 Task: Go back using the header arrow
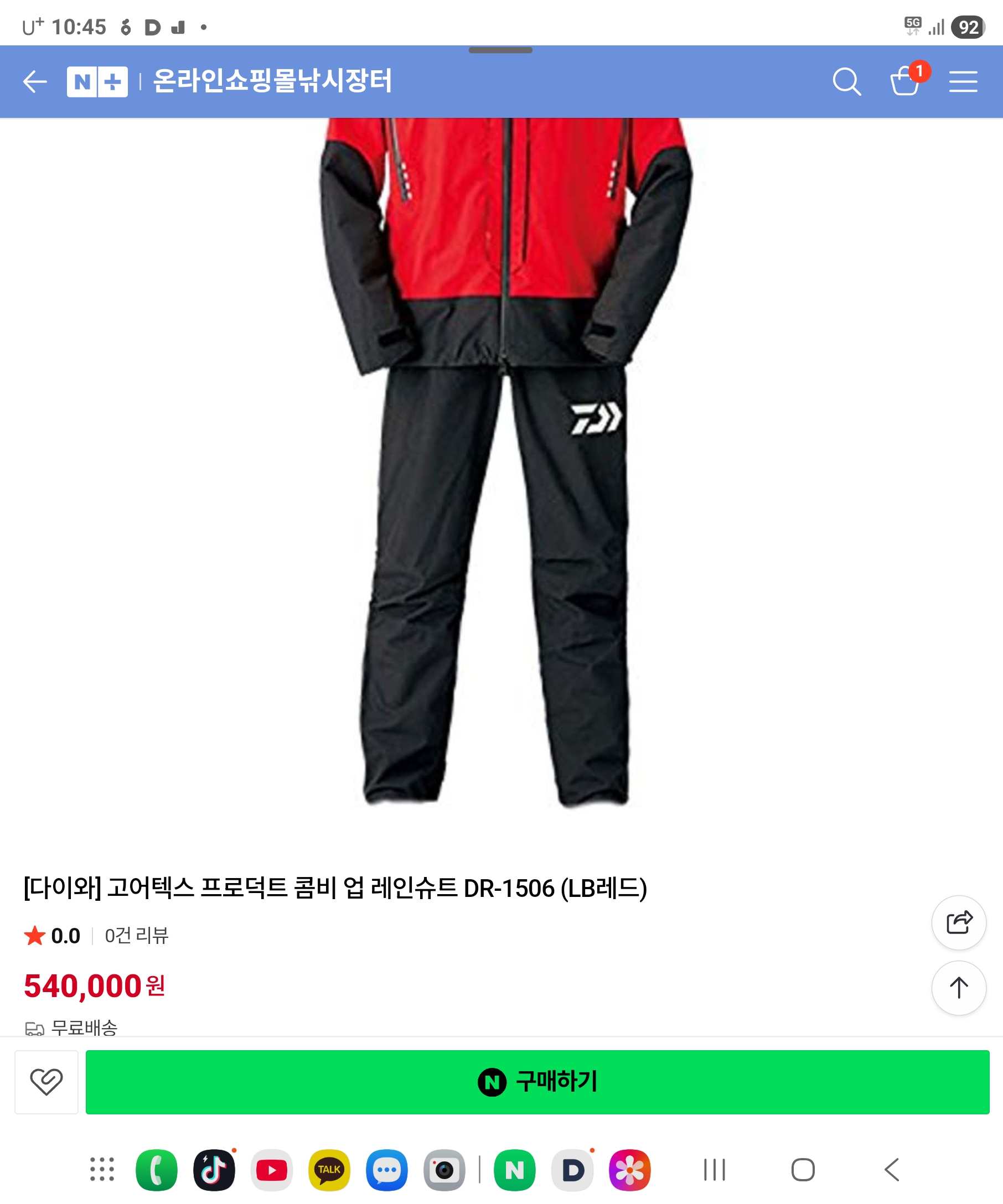pos(35,81)
